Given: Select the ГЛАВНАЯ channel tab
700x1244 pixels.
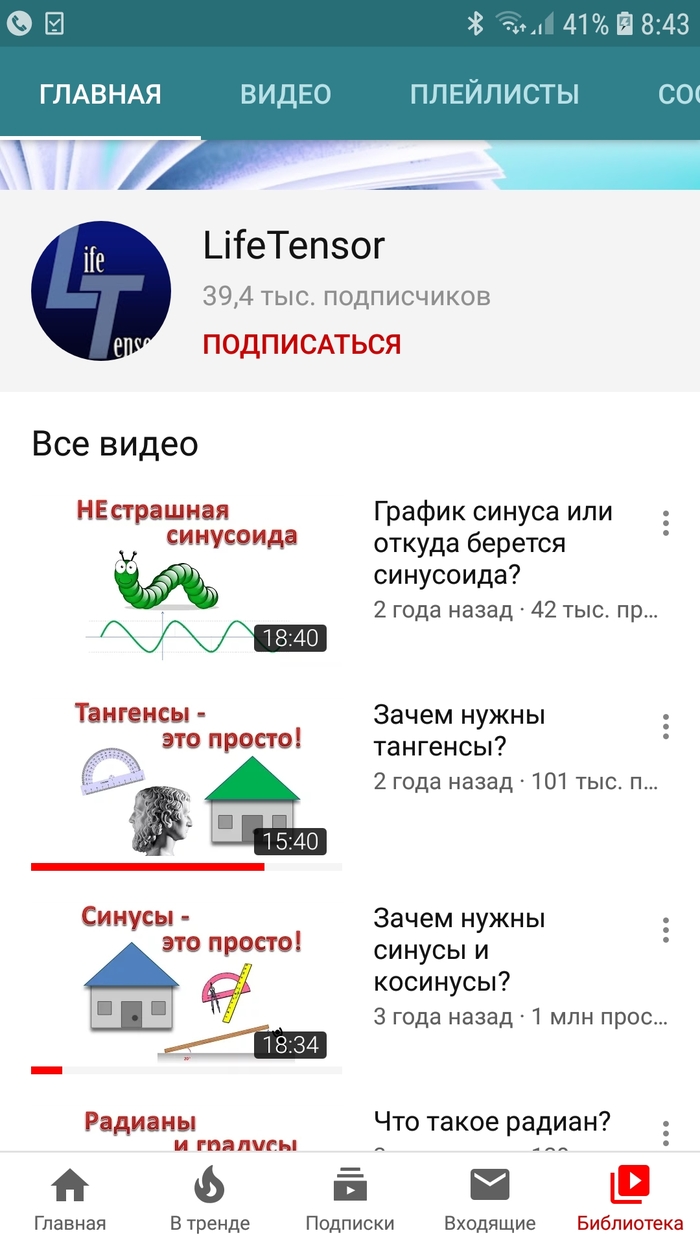Looking at the screenshot, I should click(100, 95).
